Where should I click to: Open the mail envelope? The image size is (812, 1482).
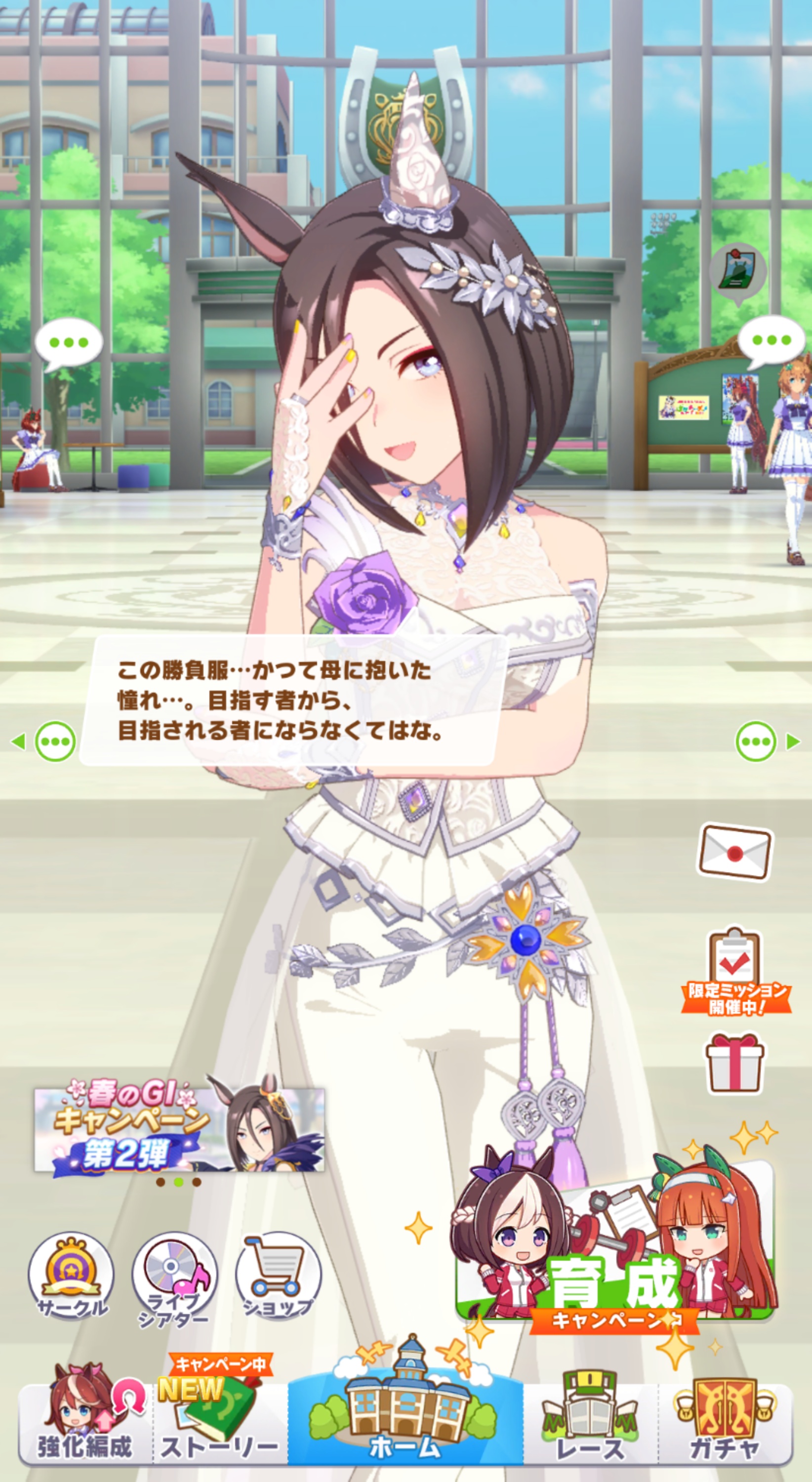tap(734, 853)
